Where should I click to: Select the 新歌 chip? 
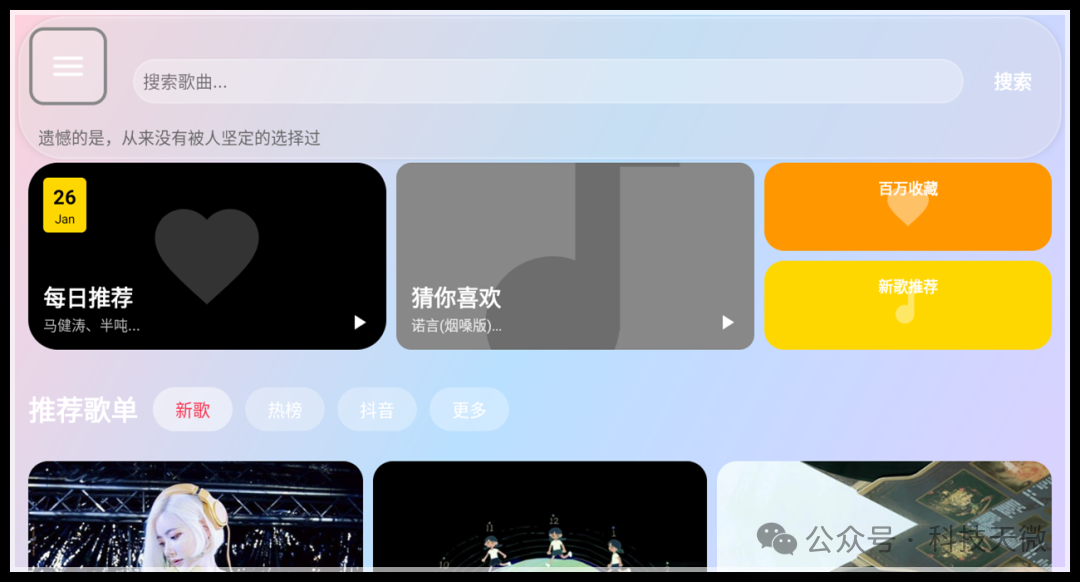193,410
